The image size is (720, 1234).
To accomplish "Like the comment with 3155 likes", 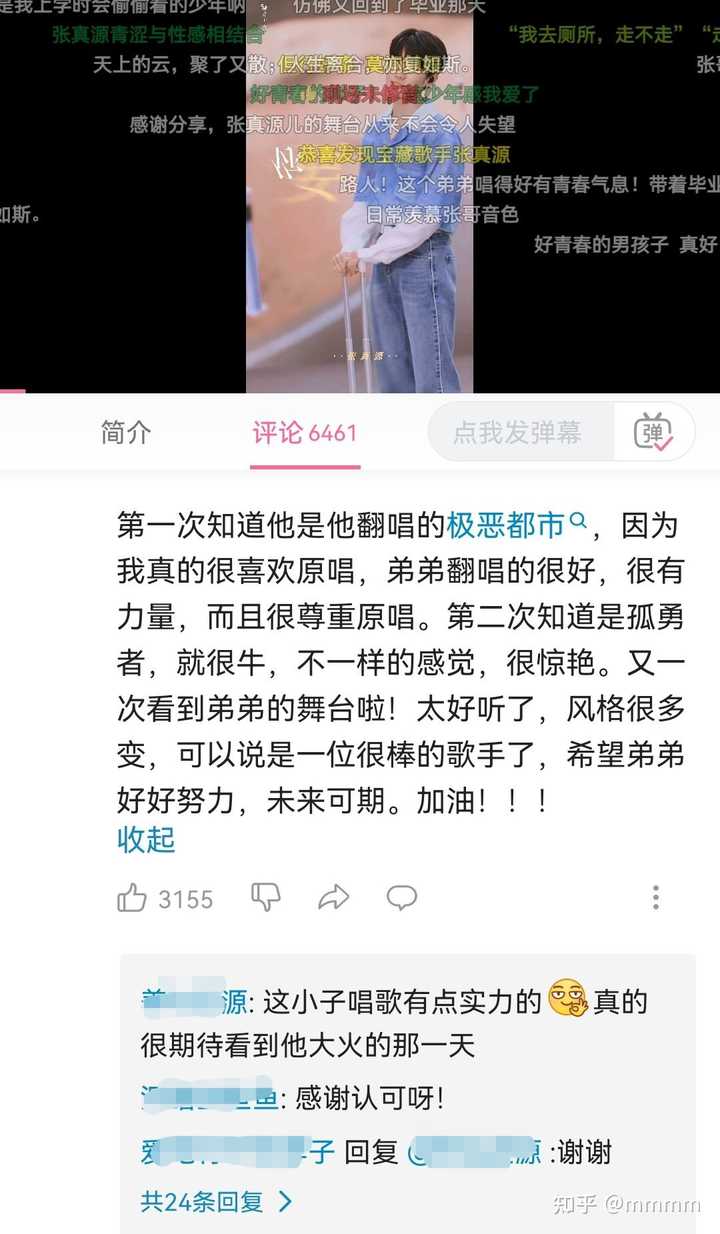I will click(133, 898).
